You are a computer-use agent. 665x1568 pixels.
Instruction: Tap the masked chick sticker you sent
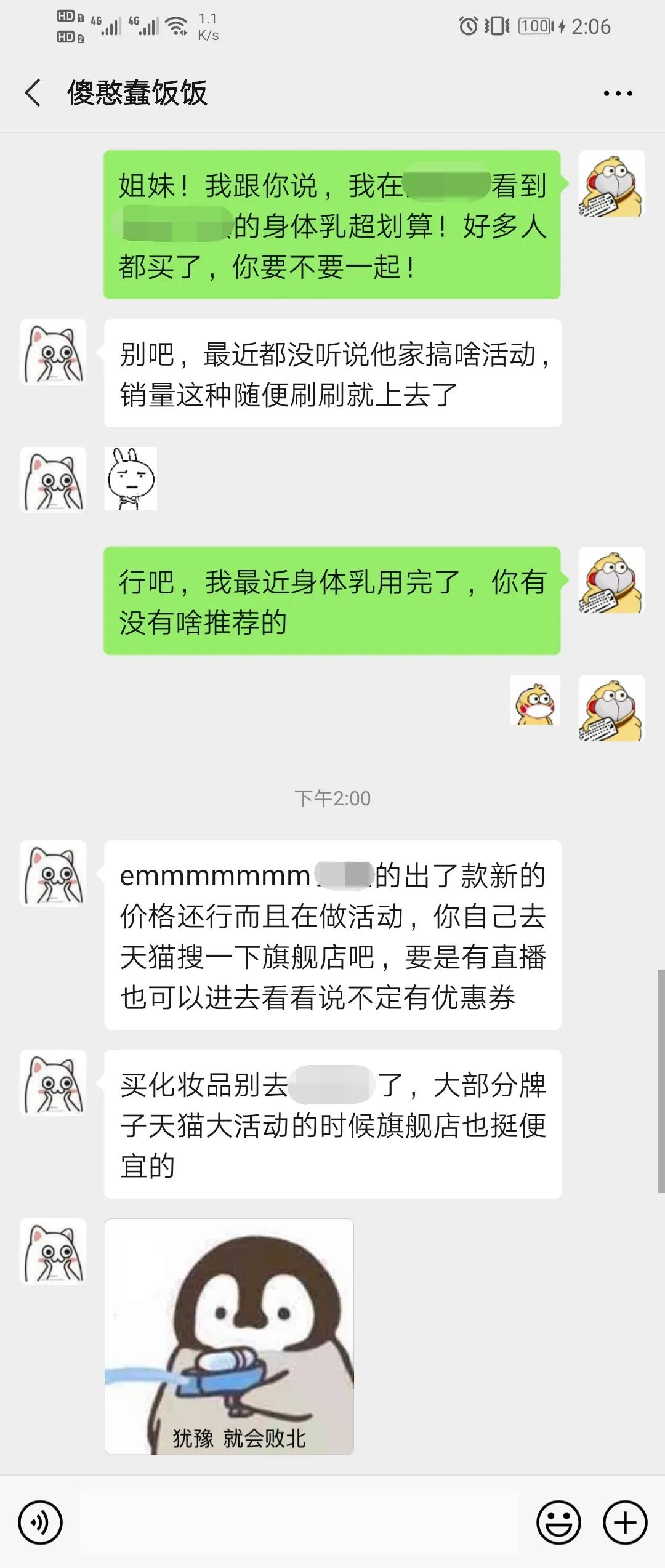point(535,705)
